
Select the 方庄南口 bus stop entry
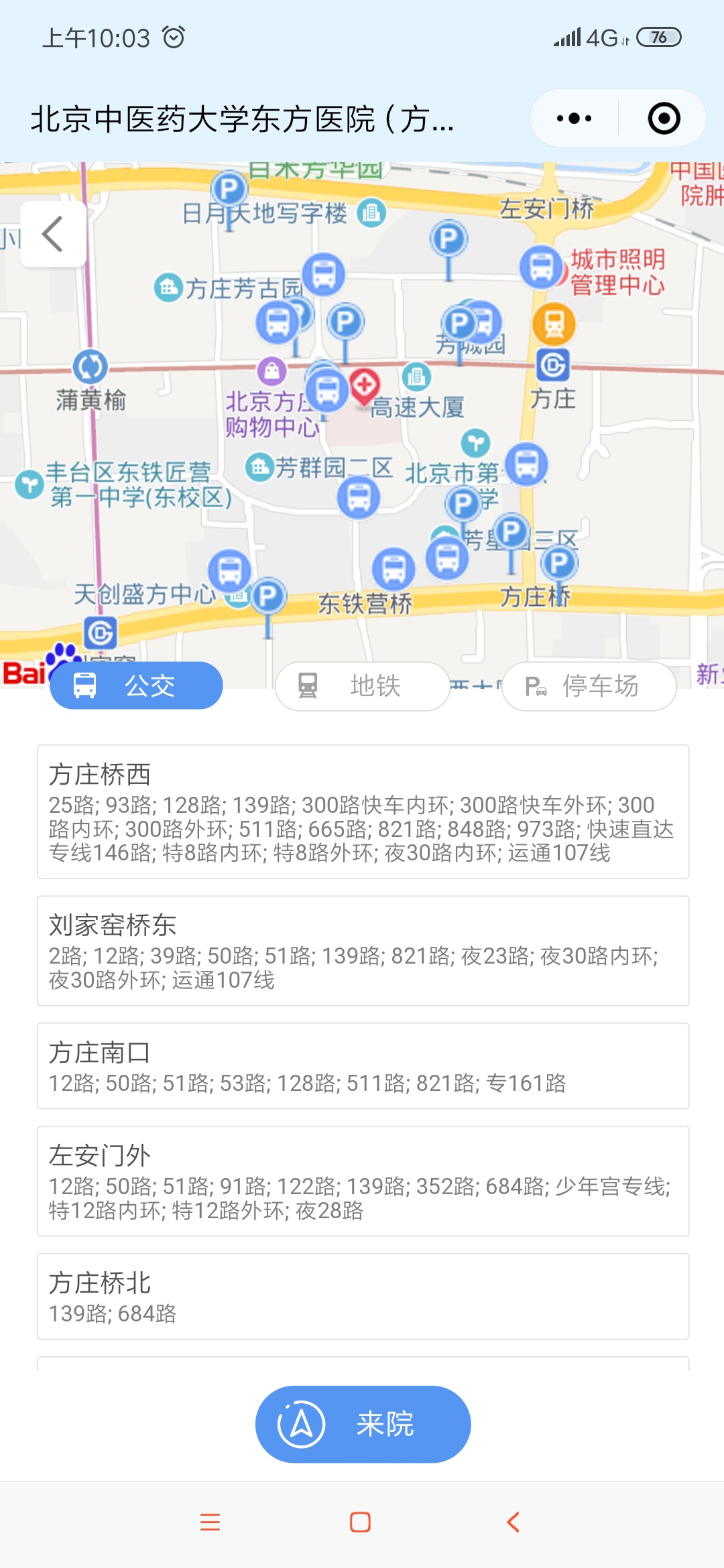point(363,1066)
